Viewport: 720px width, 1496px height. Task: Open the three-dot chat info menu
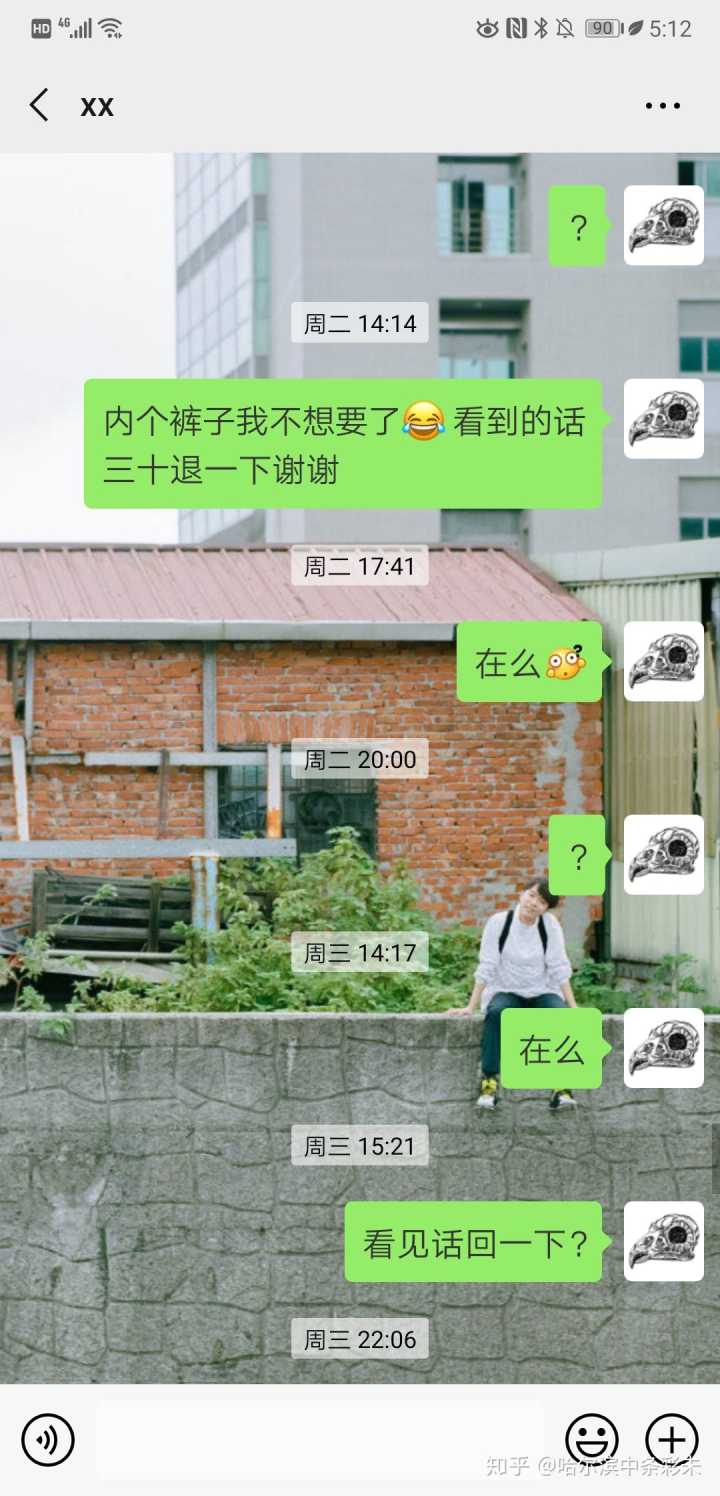point(662,106)
